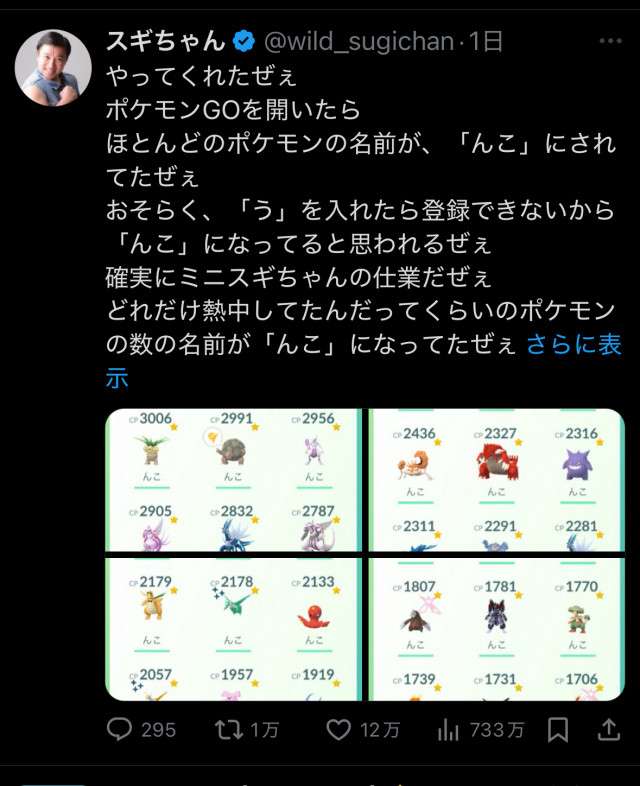
Task: Like スギちゃん's post
Action: pyautogui.click(x=339, y=729)
